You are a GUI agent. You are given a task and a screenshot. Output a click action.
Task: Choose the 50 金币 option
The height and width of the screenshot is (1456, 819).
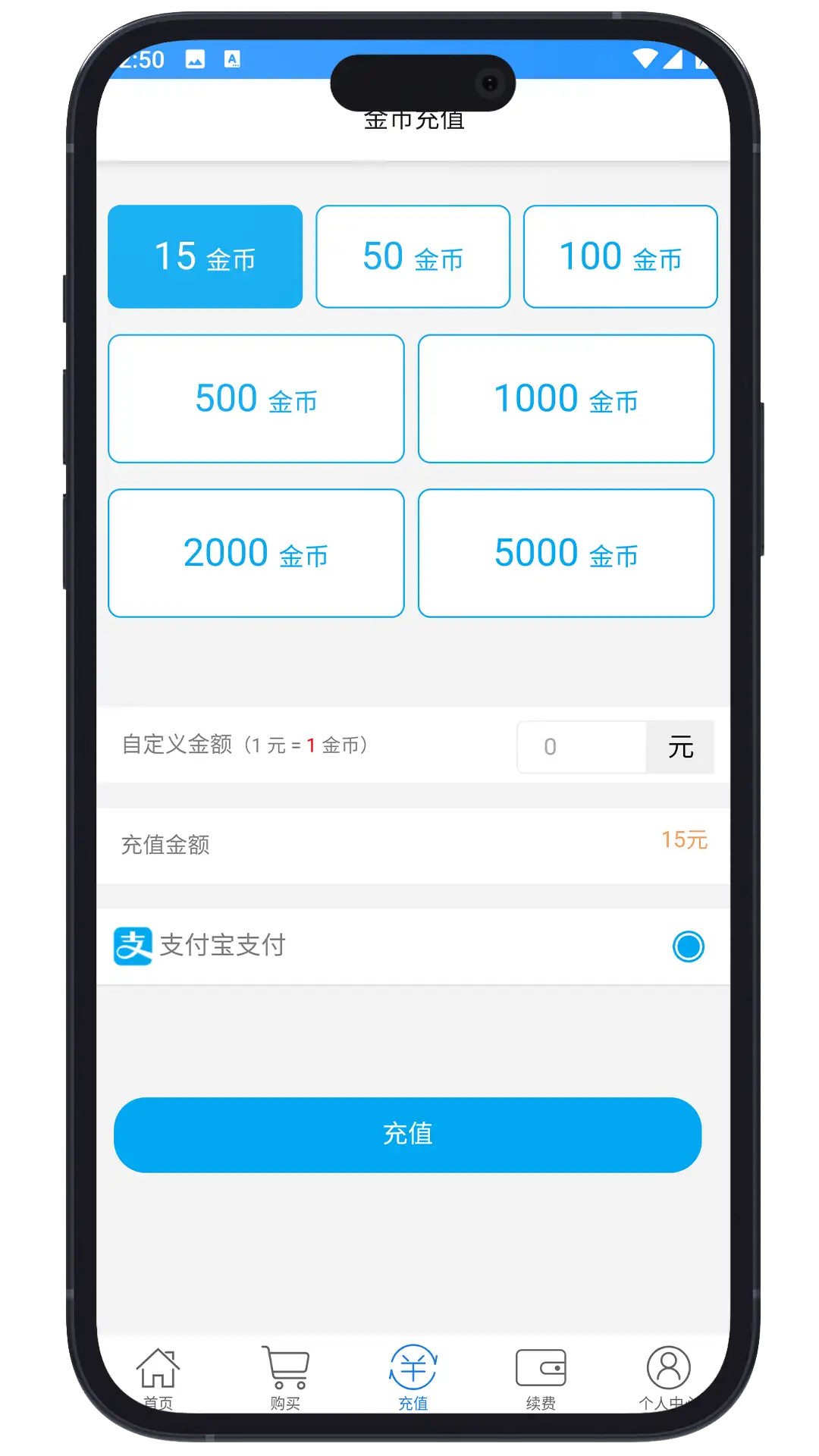[413, 256]
